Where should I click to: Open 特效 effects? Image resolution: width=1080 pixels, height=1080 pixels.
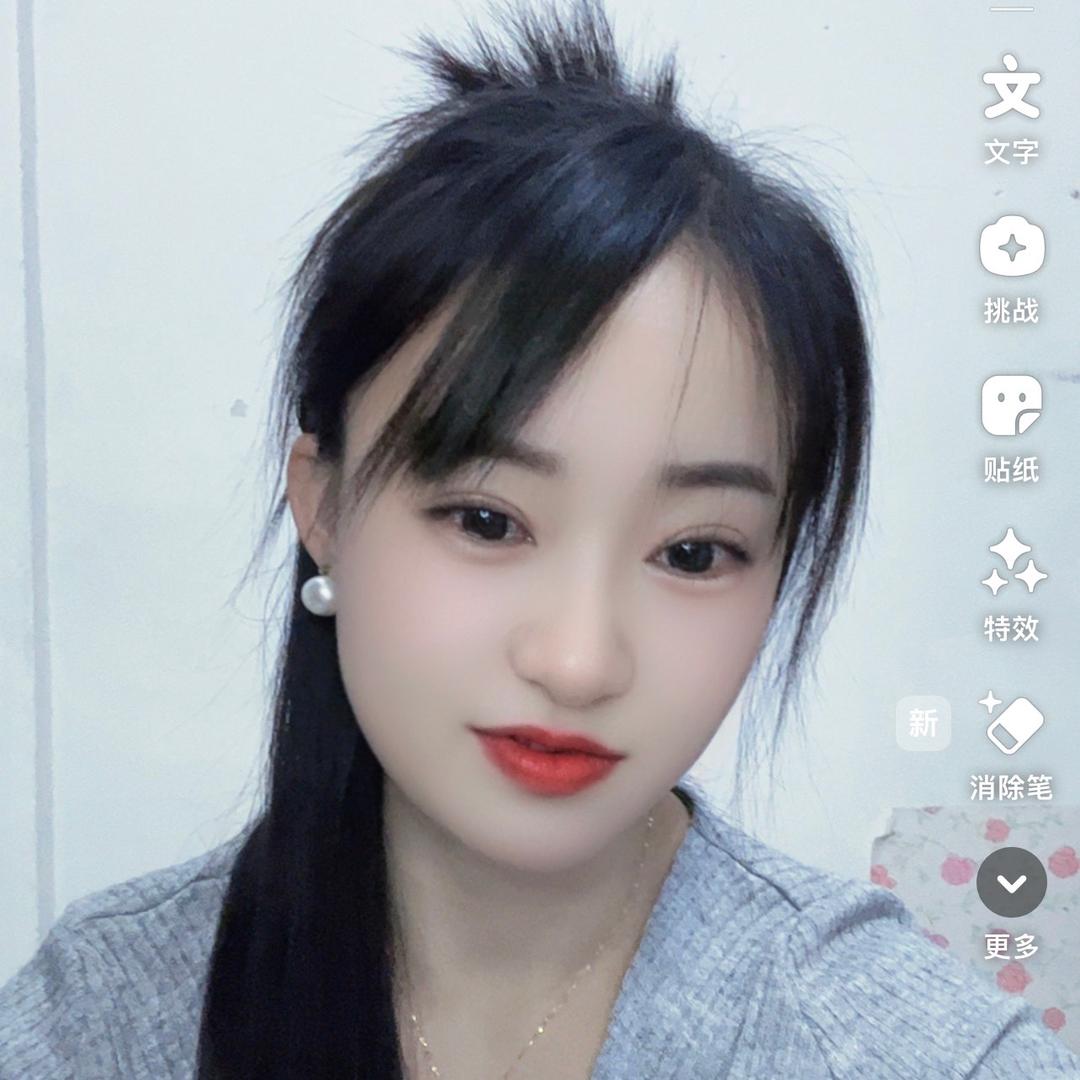[1011, 585]
